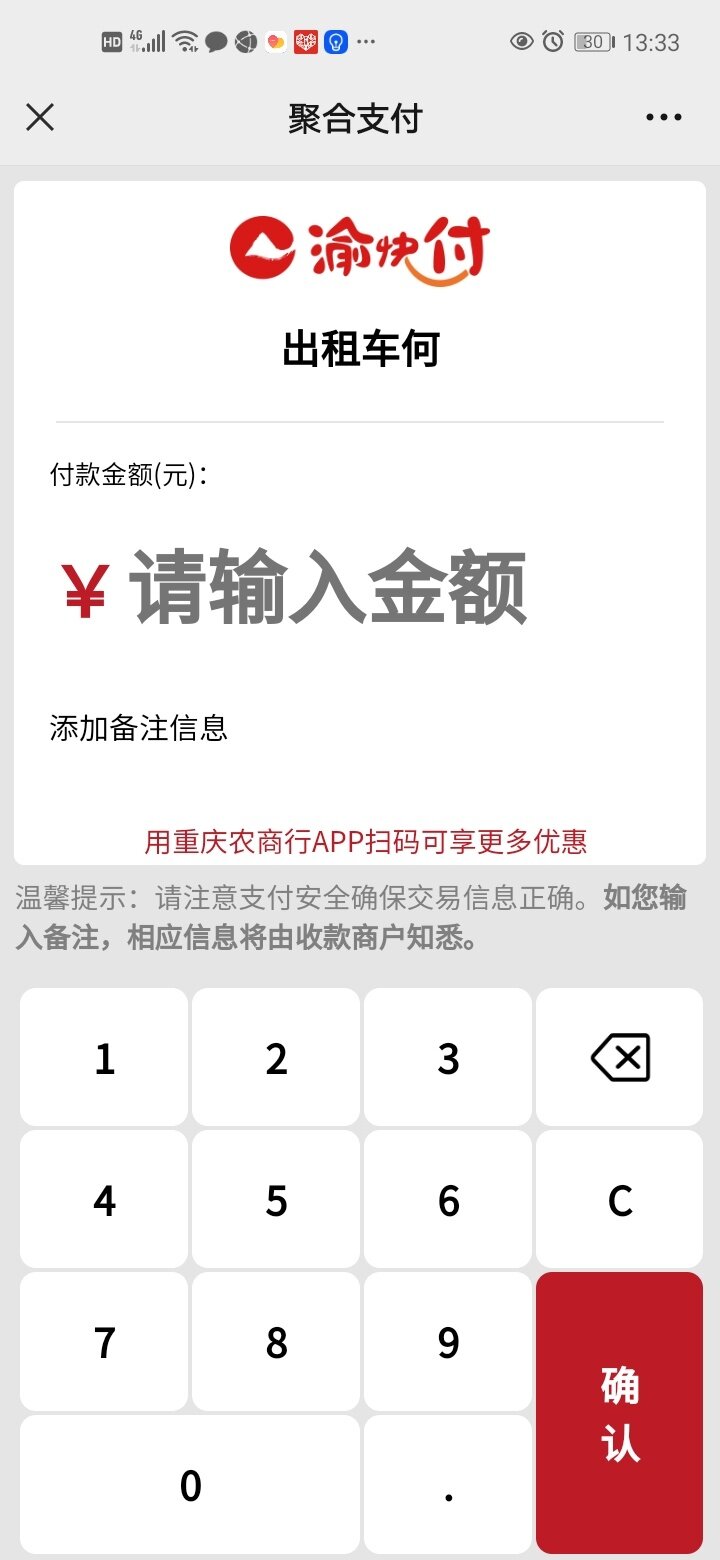Add a remark via 添加备注信息

click(139, 728)
